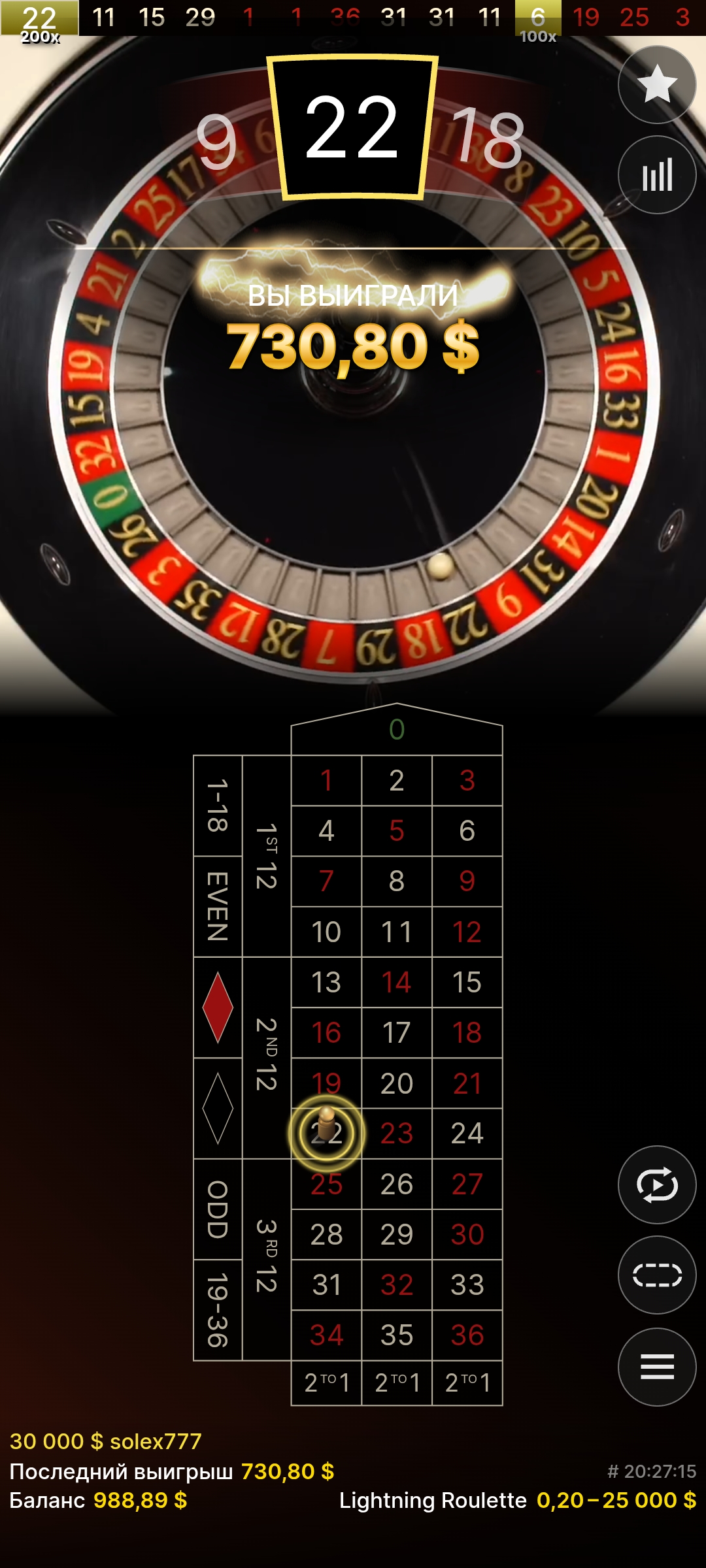Viewport: 706px width, 1568px height.
Task: Place a chip on number 36
Action: tap(467, 1335)
